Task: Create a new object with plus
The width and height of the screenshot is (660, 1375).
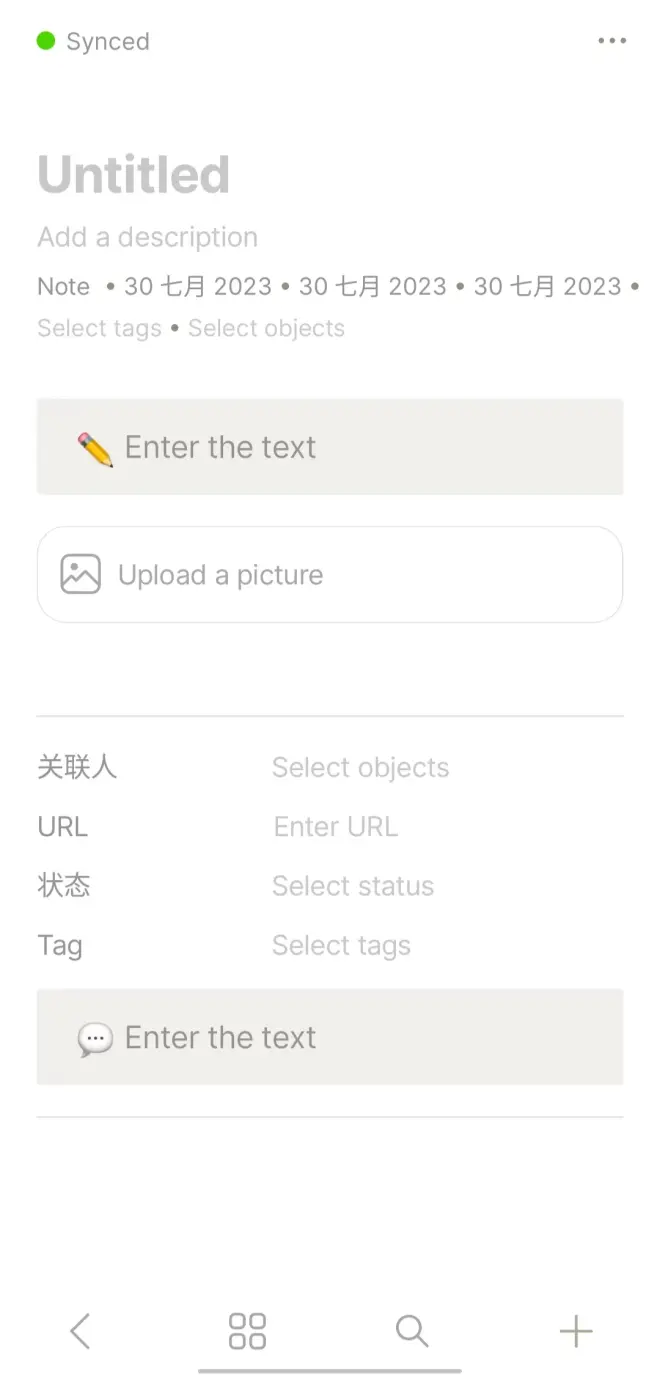Action: pyautogui.click(x=576, y=1331)
